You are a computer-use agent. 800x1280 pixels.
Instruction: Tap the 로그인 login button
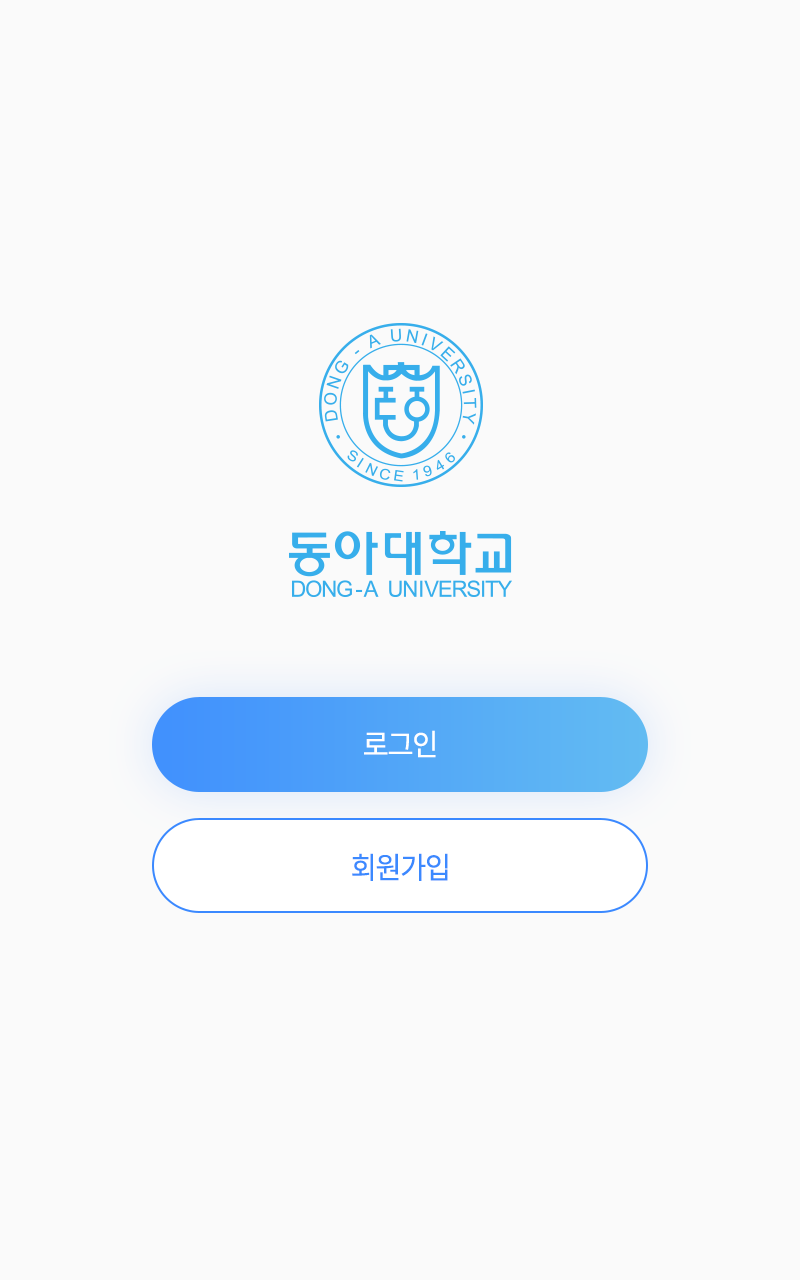400,744
